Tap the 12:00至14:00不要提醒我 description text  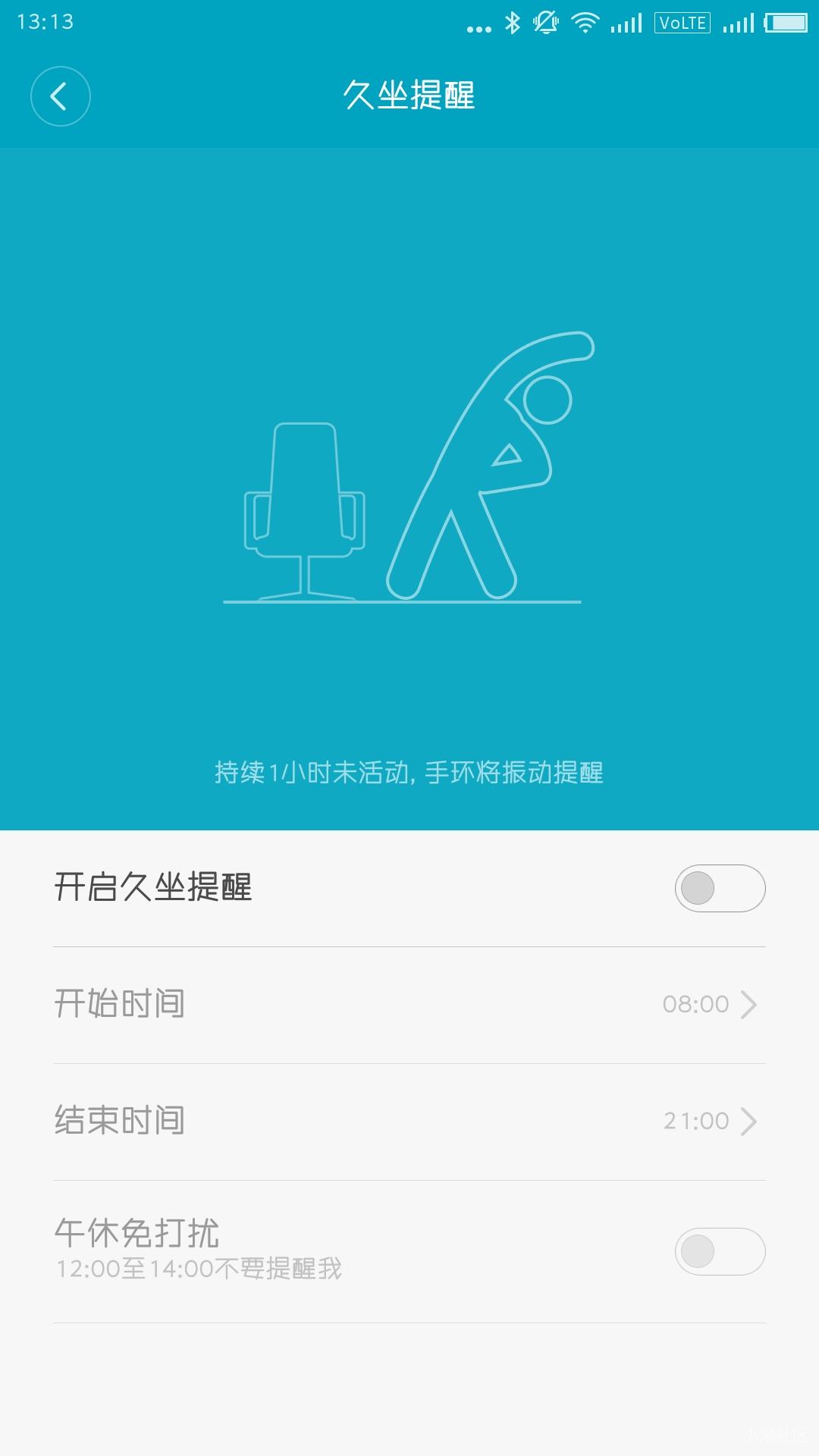[199, 1271]
